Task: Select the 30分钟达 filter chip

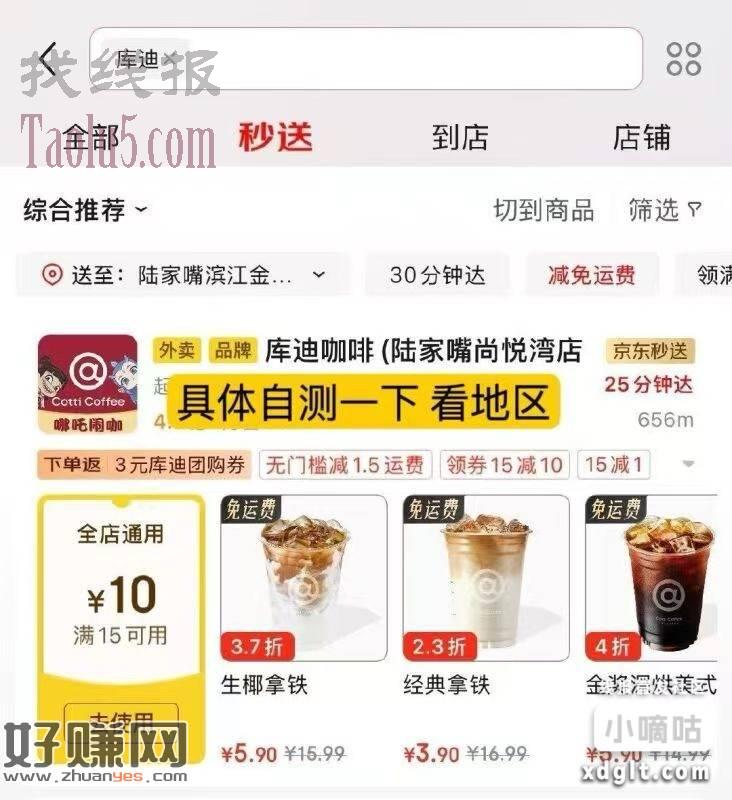Action: pyautogui.click(x=437, y=275)
